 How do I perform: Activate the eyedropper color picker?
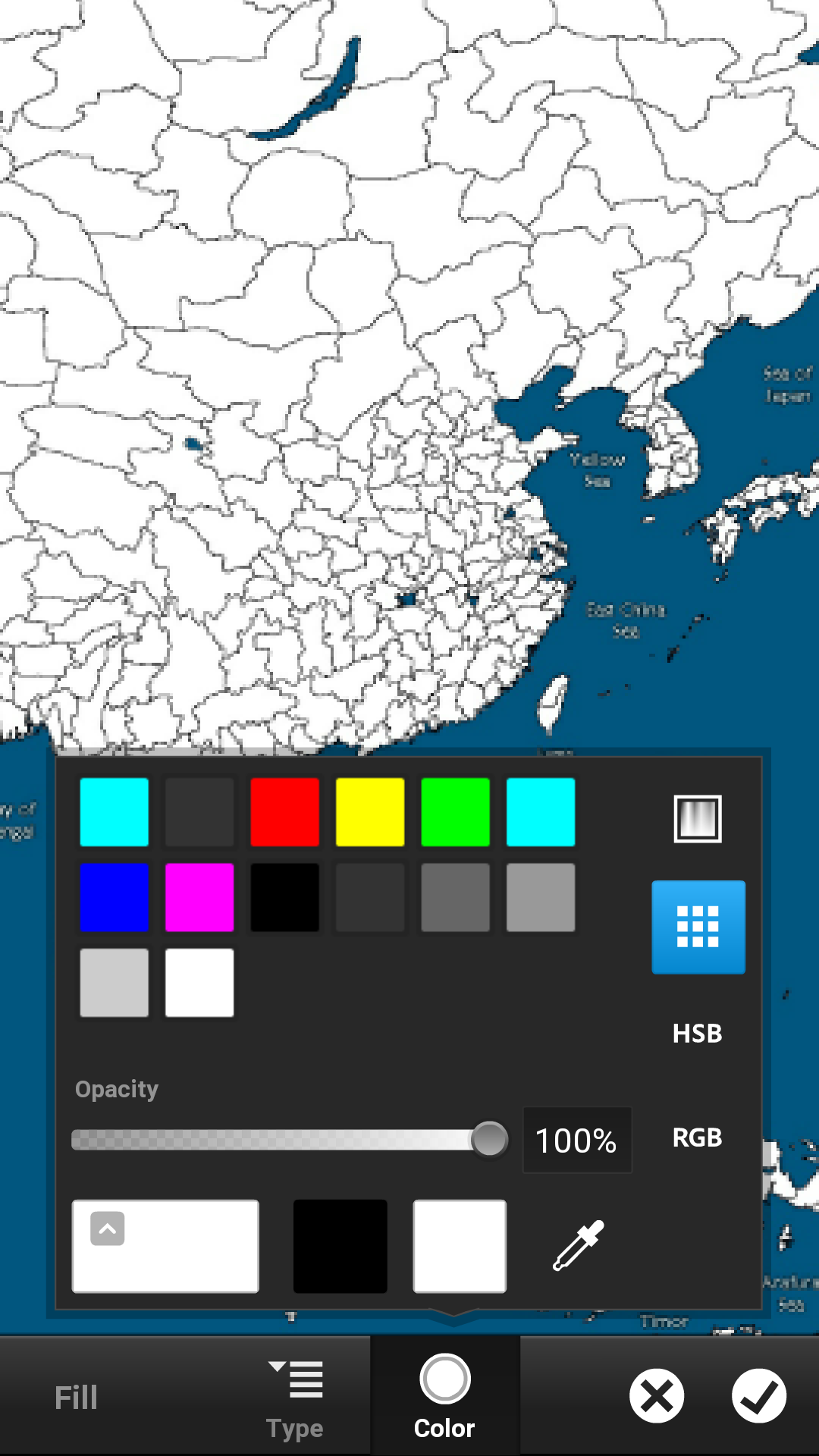point(578,1245)
